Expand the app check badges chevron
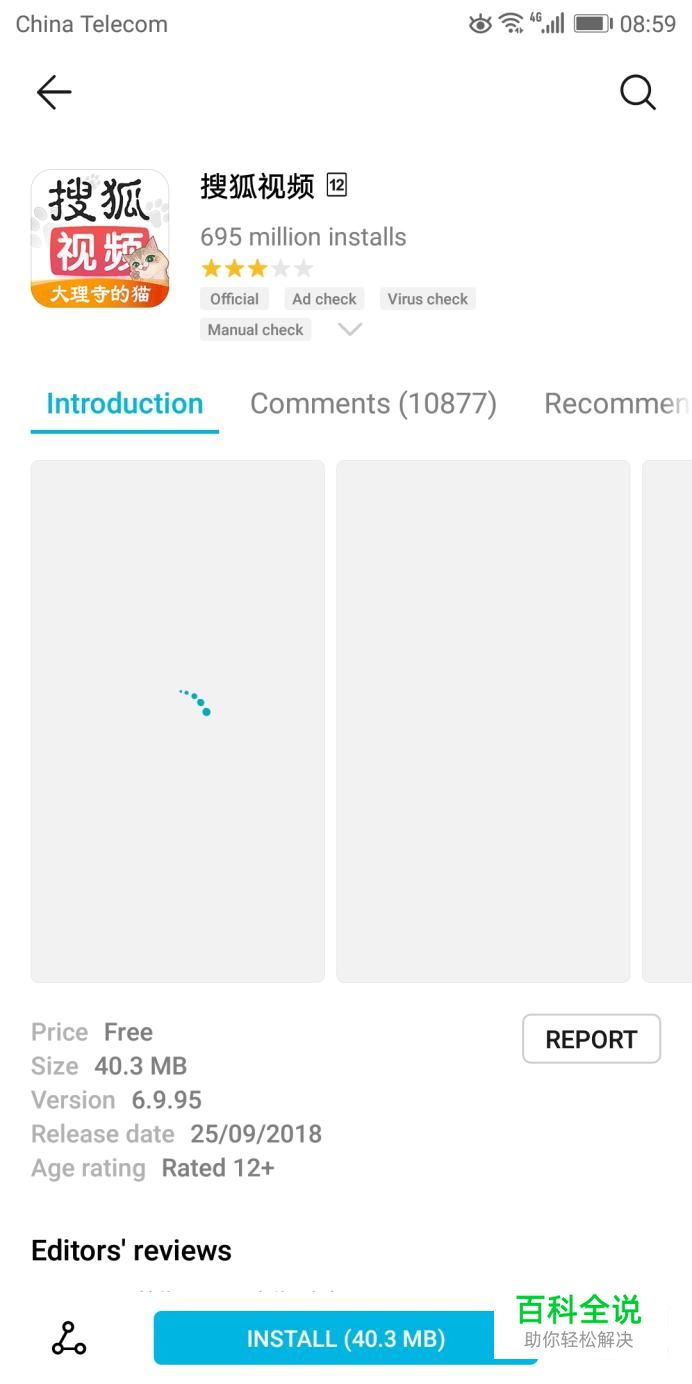Image resolution: width=692 pixels, height=1384 pixels. pos(349,329)
